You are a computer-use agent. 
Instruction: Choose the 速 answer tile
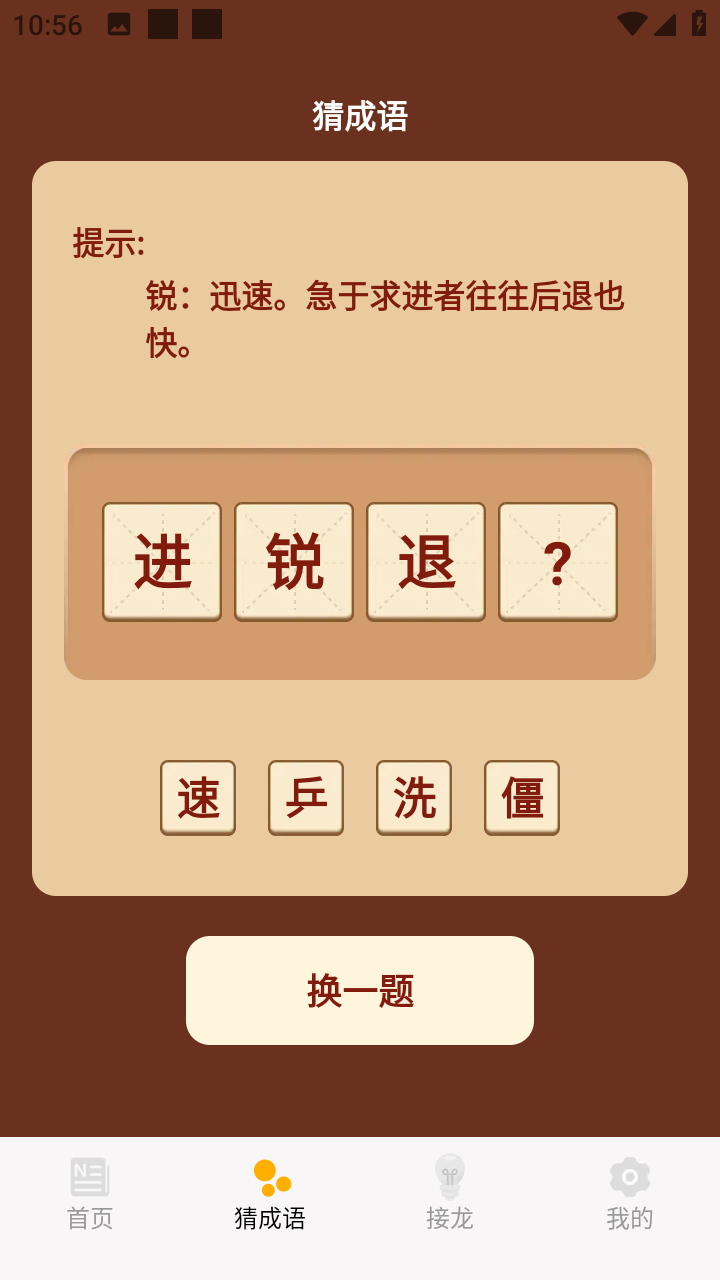click(198, 797)
